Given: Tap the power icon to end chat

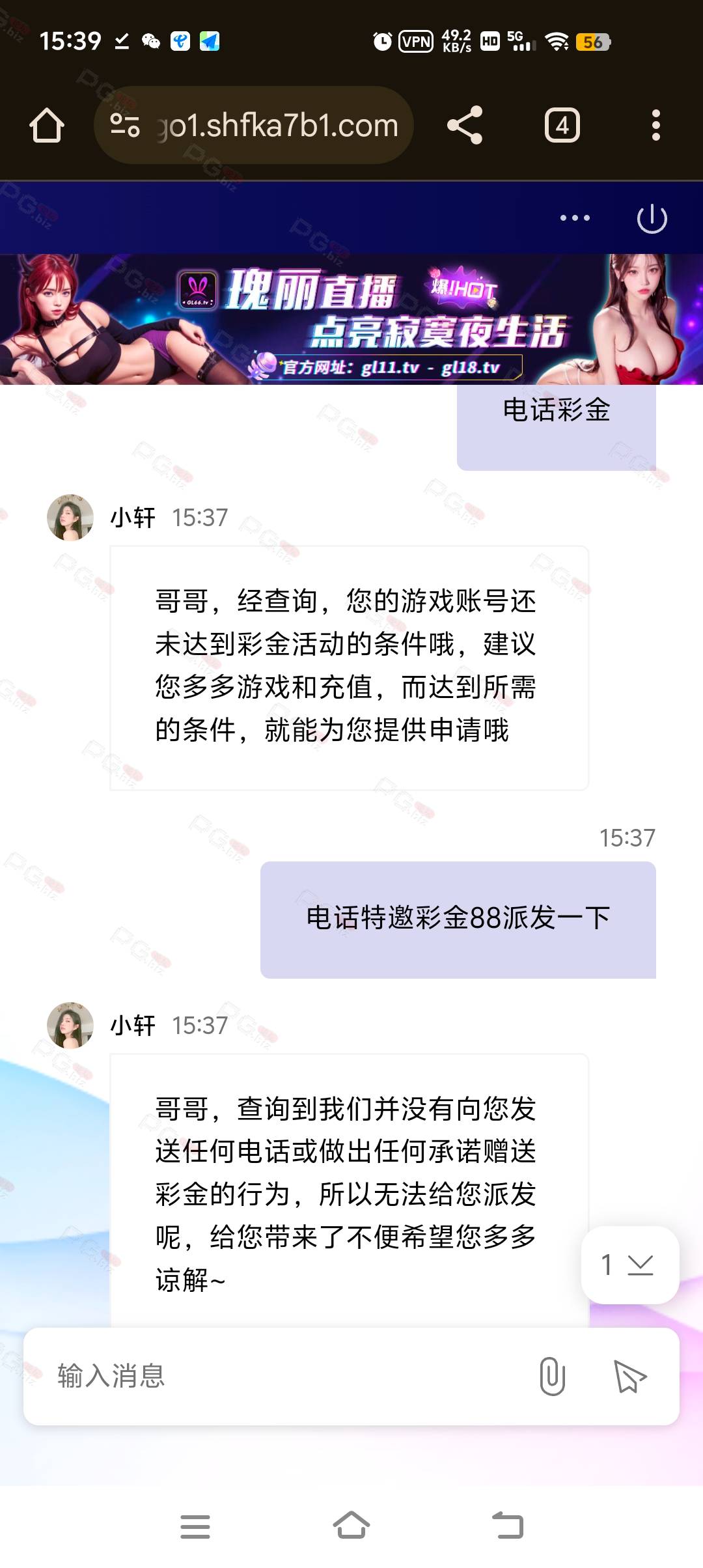Looking at the screenshot, I should (x=652, y=218).
